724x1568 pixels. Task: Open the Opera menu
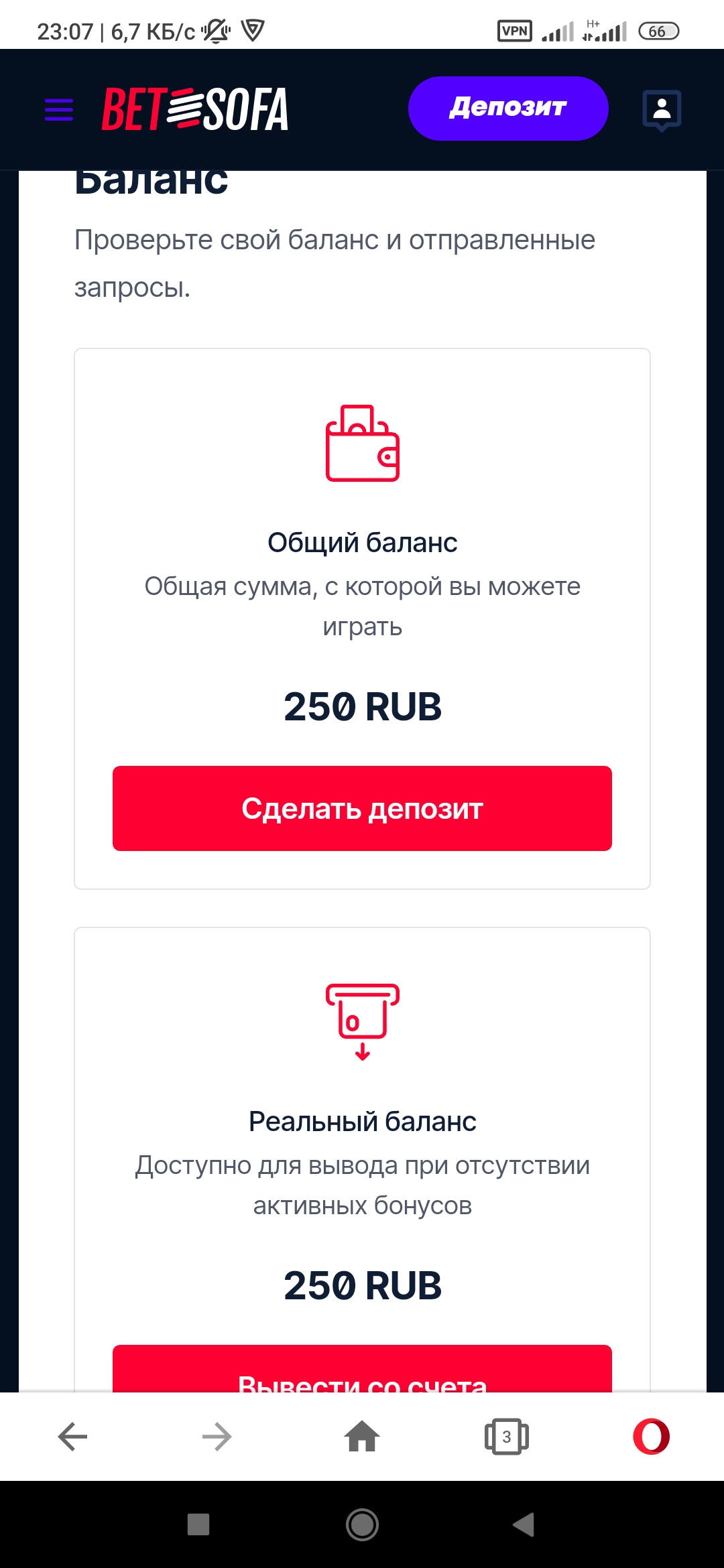point(651,1437)
